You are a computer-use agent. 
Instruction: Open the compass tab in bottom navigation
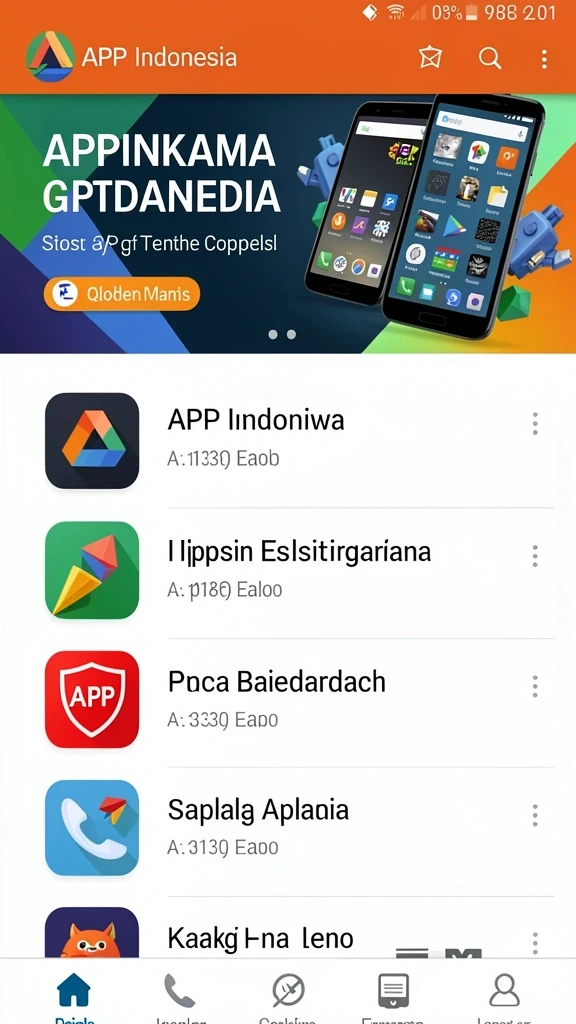[x=288, y=991]
